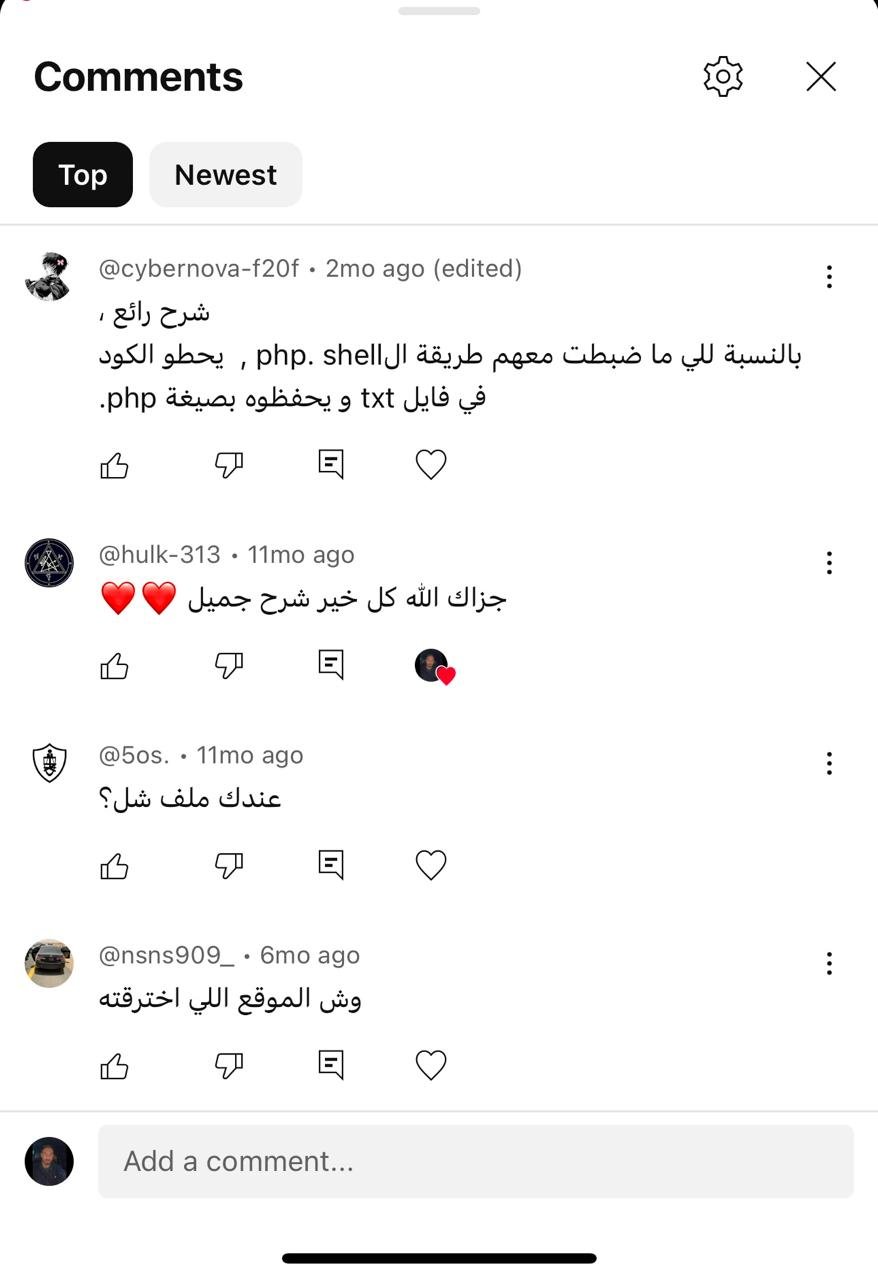Heart the comment from @cybernova-f20f

pyautogui.click(x=431, y=465)
